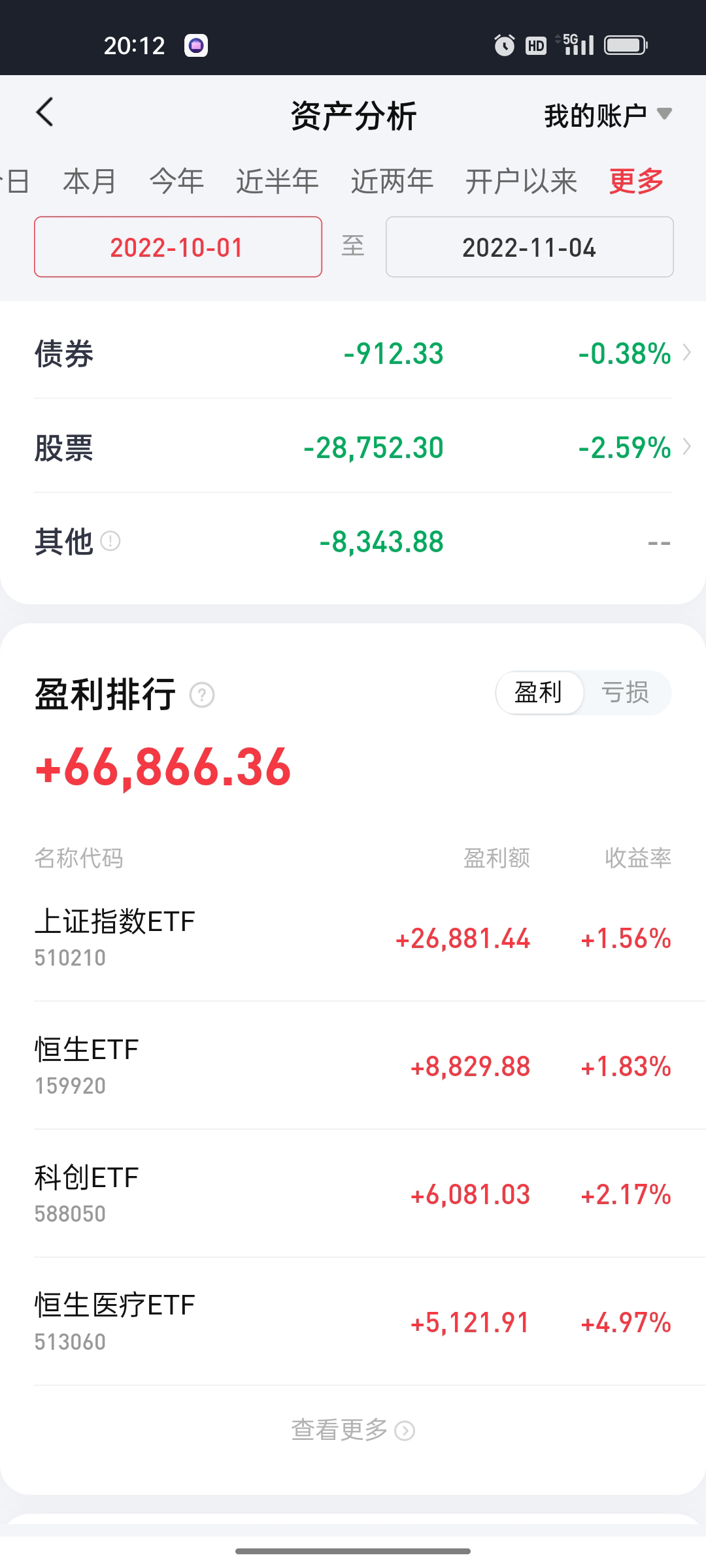Viewport: 706px width, 1568px height.
Task: Show help for 盈利排行
Action: coord(202,695)
